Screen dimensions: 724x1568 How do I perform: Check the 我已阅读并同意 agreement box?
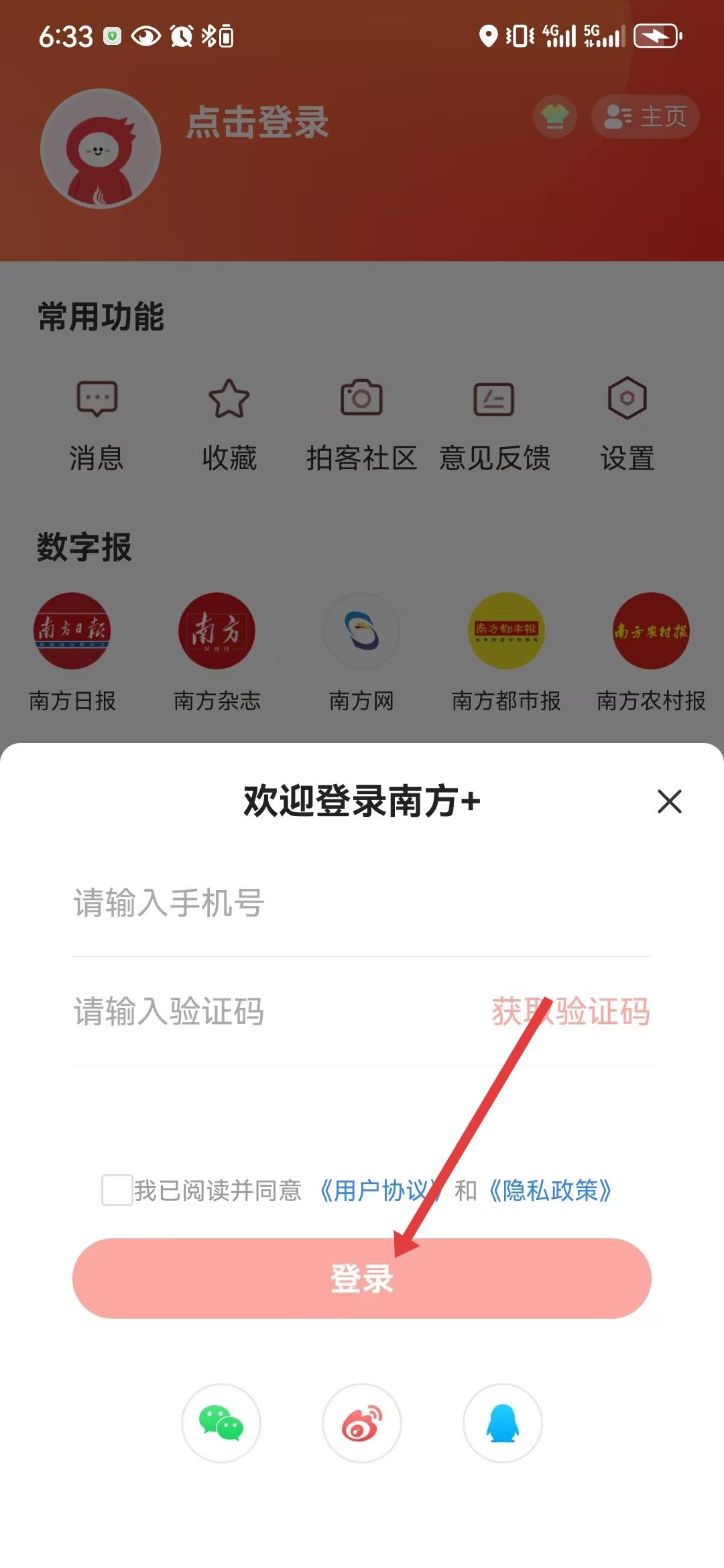(x=117, y=1191)
